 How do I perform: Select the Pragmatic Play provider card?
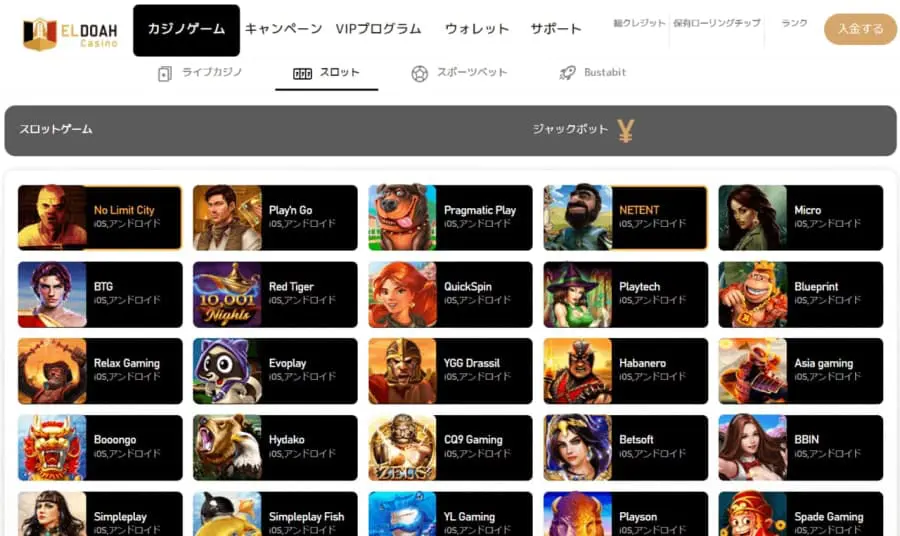pyautogui.click(x=450, y=217)
